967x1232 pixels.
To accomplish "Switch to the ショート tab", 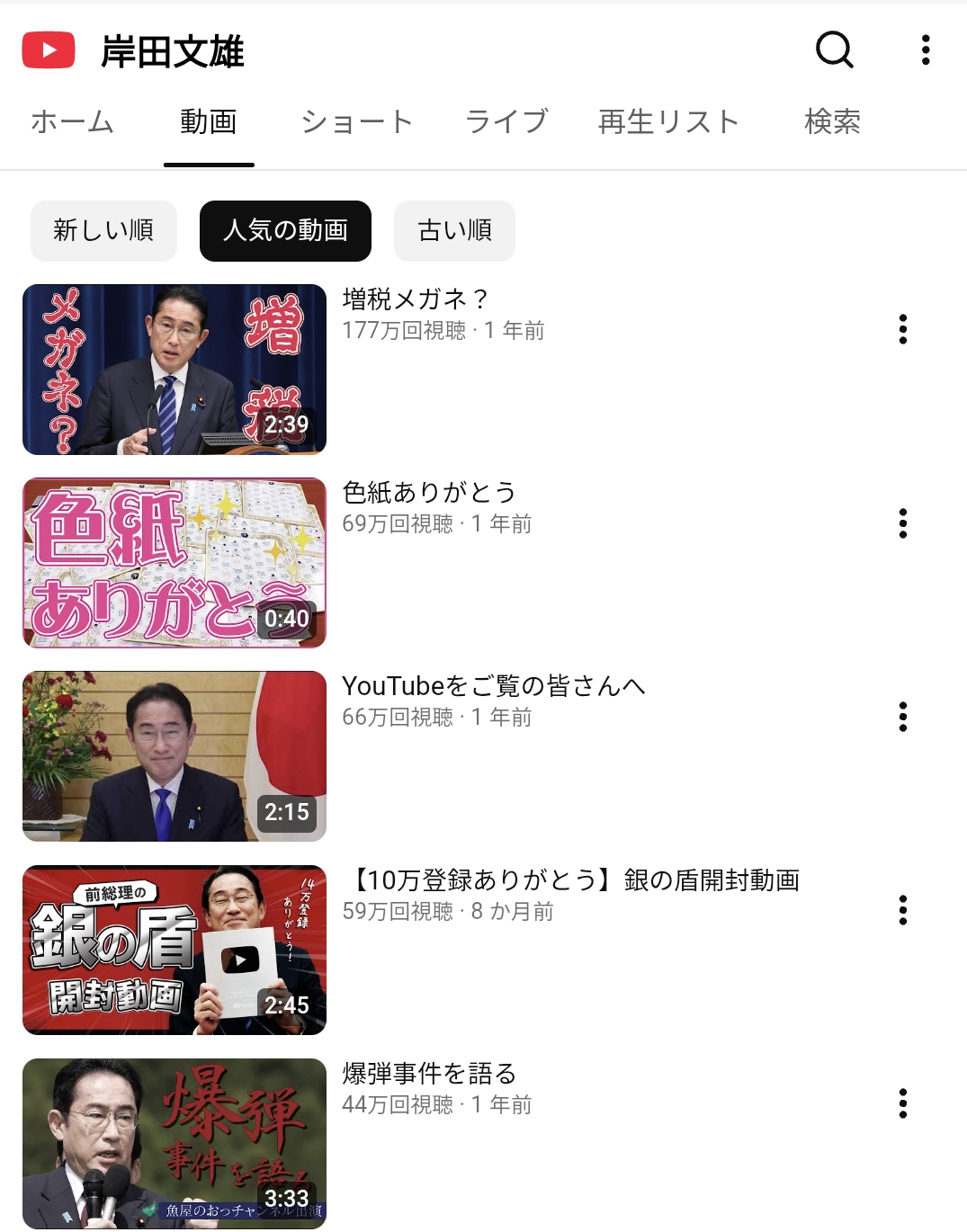I will (x=356, y=121).
